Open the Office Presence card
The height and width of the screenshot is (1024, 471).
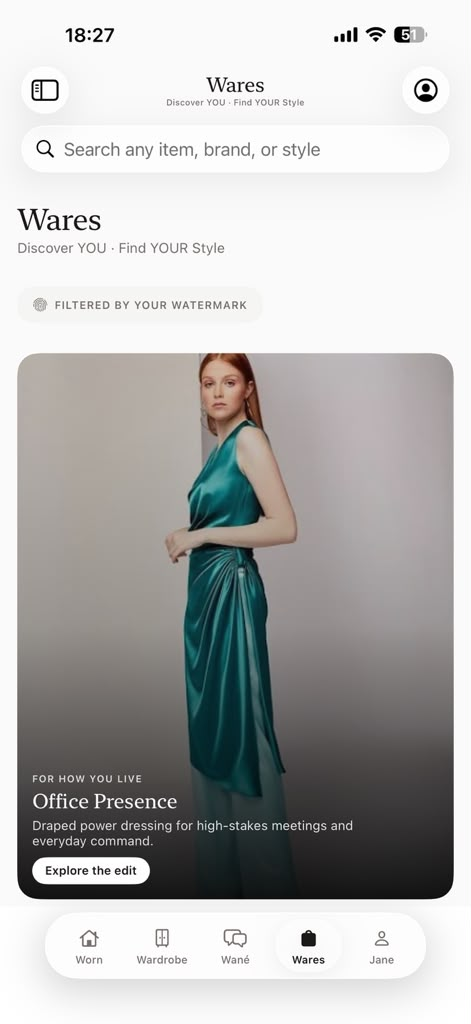235,626
